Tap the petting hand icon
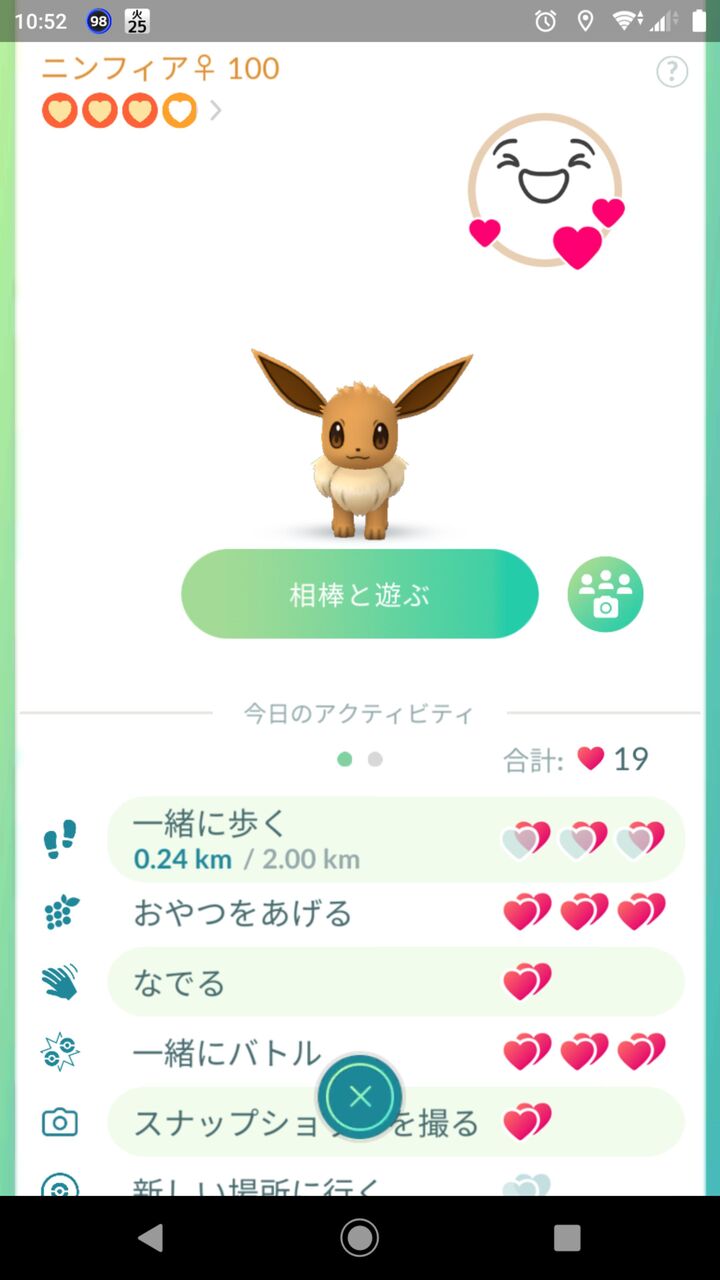 (60, 982)
